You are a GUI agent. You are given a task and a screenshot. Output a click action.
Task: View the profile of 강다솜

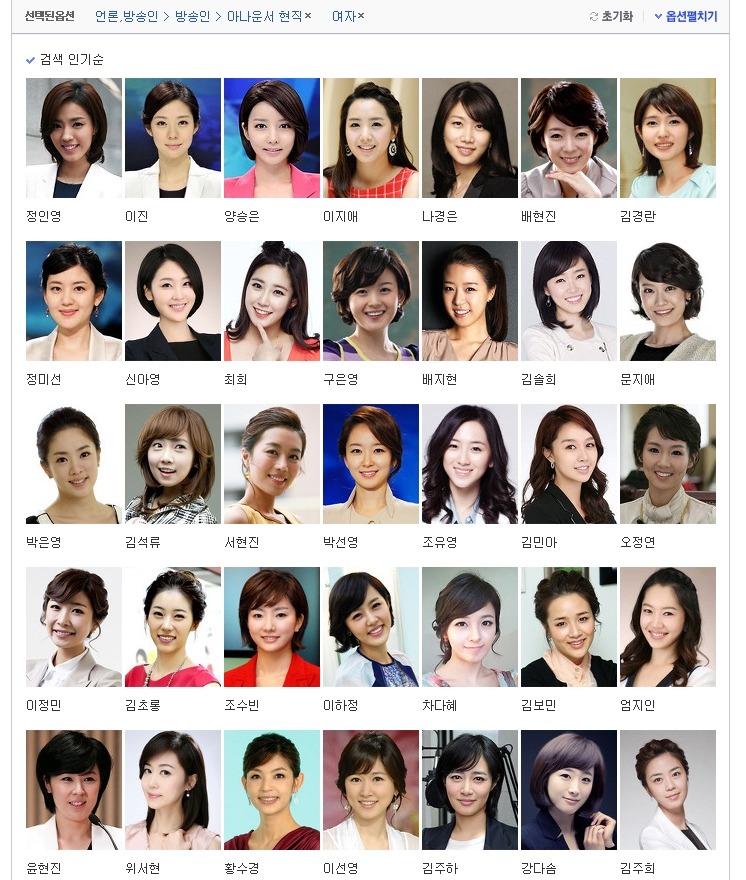coord(569,790)
